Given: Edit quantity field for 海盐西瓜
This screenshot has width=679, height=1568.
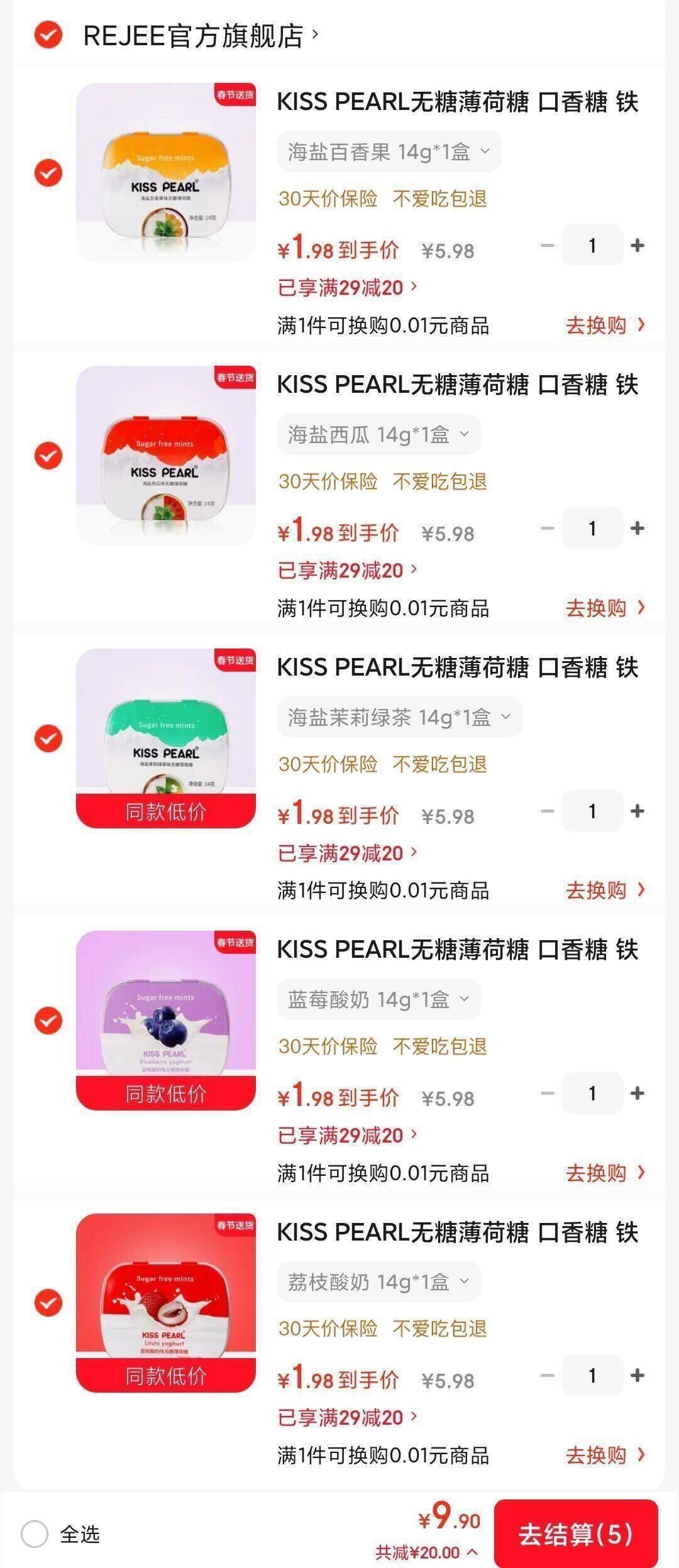Looking at the screenshot, I should pyautogui.click(x=592, y=528).
